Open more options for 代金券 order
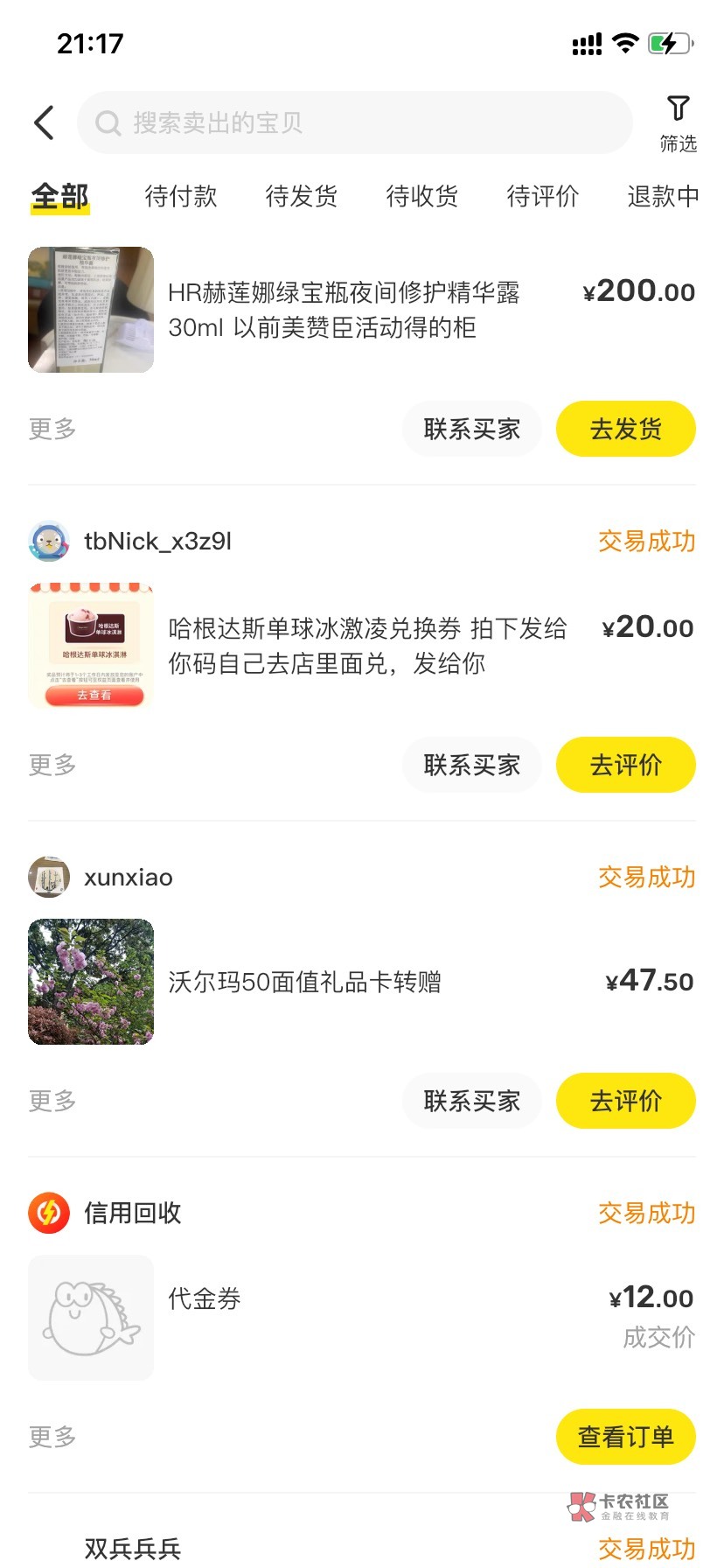Image resolution: width=724 pixels, height=1568 pixels. 52,1437
